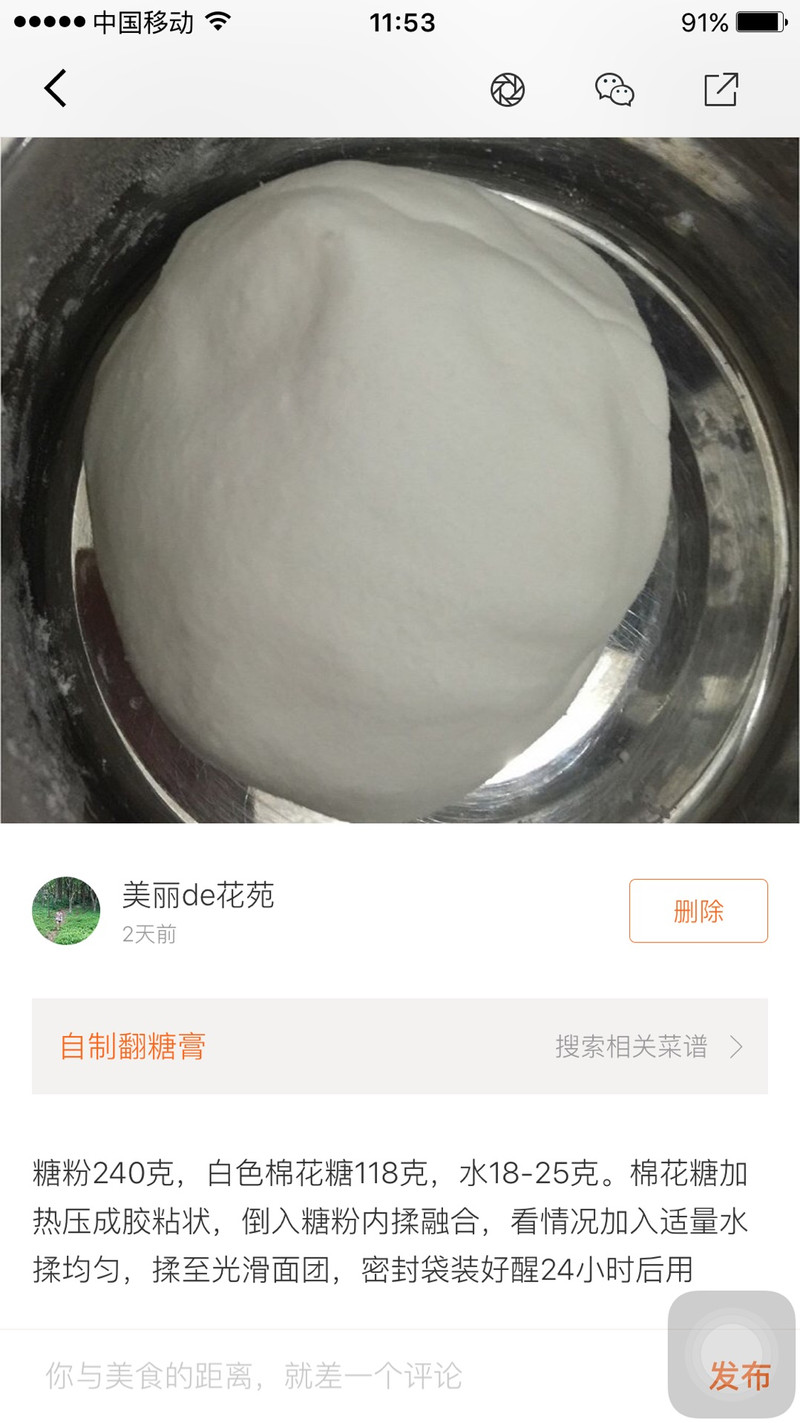Open the fondant dough photo
This screenshot has height=1423, width=800.
point(400,480)
